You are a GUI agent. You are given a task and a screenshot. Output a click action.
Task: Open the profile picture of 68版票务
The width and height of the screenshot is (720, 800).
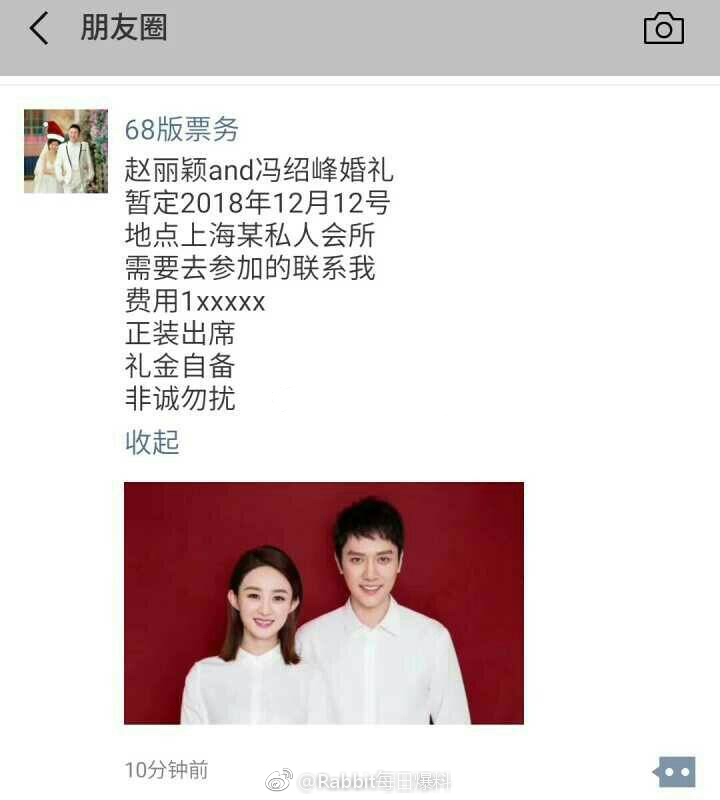(66, 151)
